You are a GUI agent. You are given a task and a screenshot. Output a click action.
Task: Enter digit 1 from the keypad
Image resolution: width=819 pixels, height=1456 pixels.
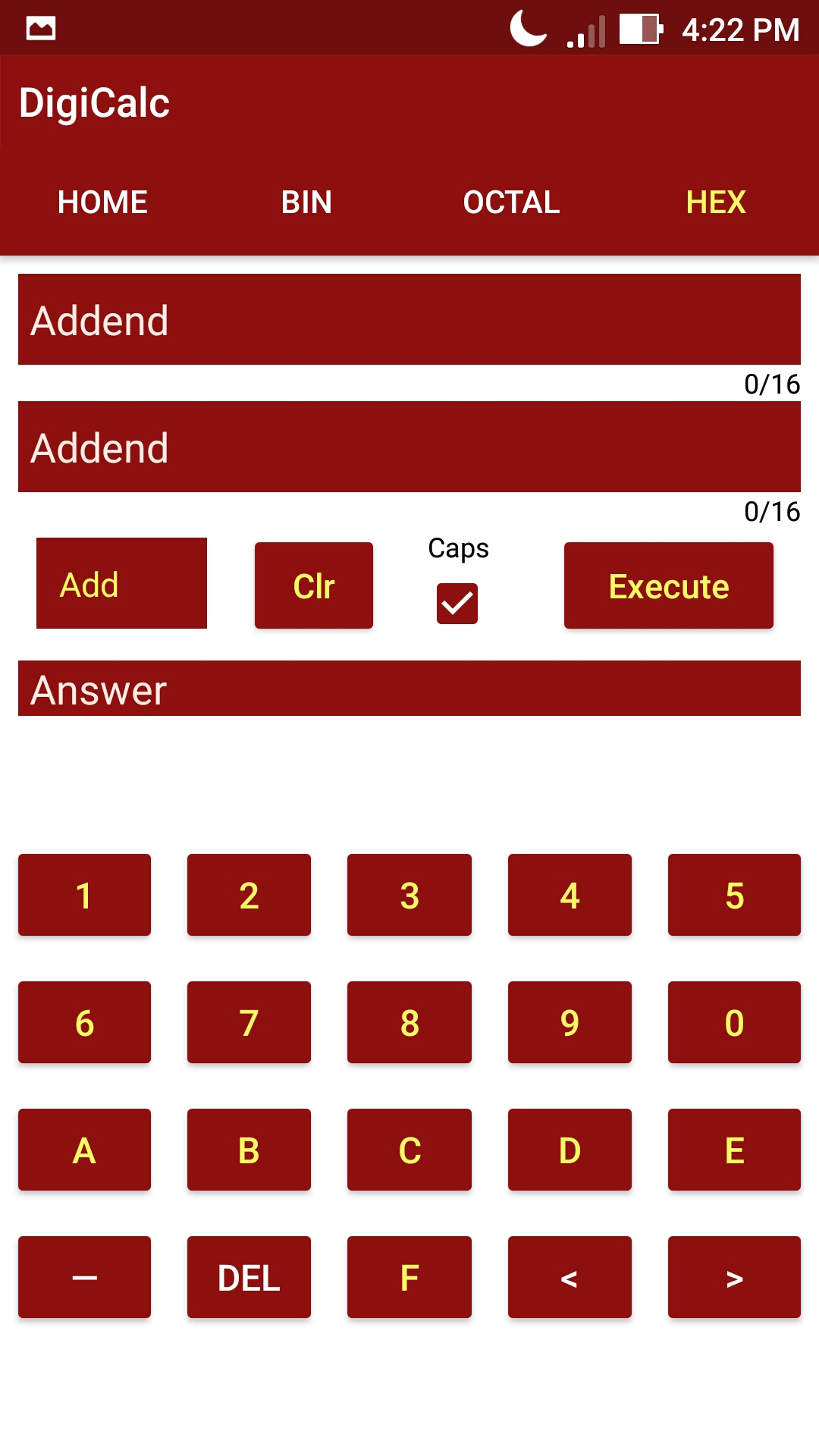84,895
